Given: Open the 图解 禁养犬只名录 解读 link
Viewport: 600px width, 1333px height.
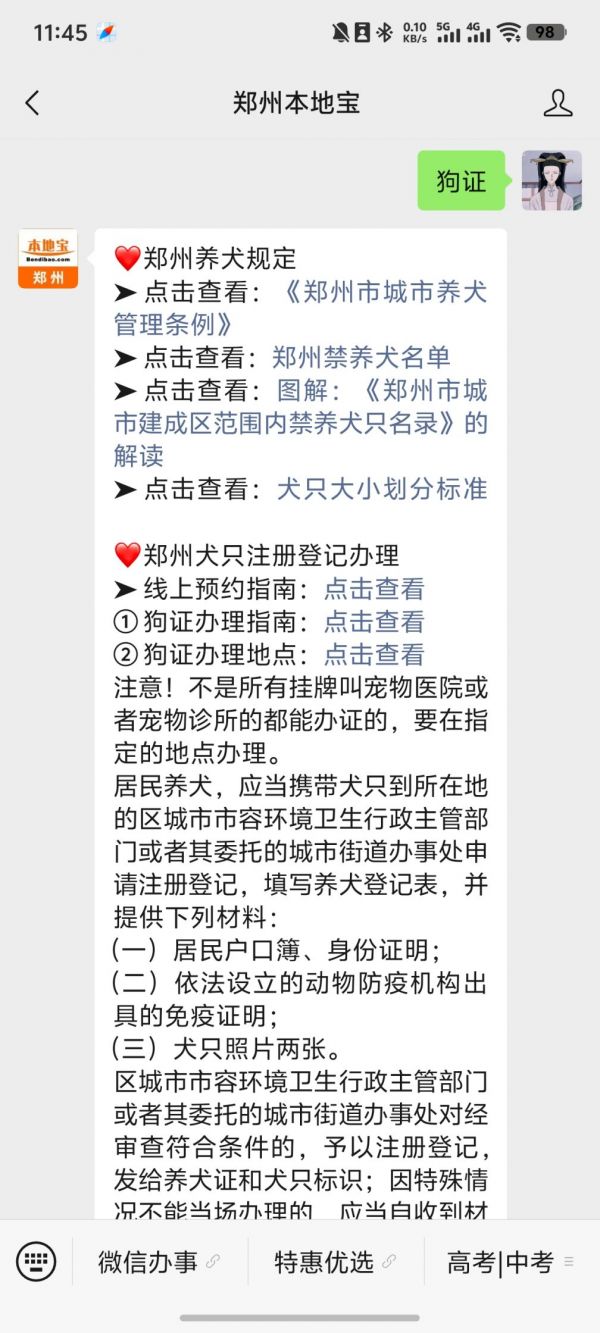Looking at the screenshot, I should point(300,423).
